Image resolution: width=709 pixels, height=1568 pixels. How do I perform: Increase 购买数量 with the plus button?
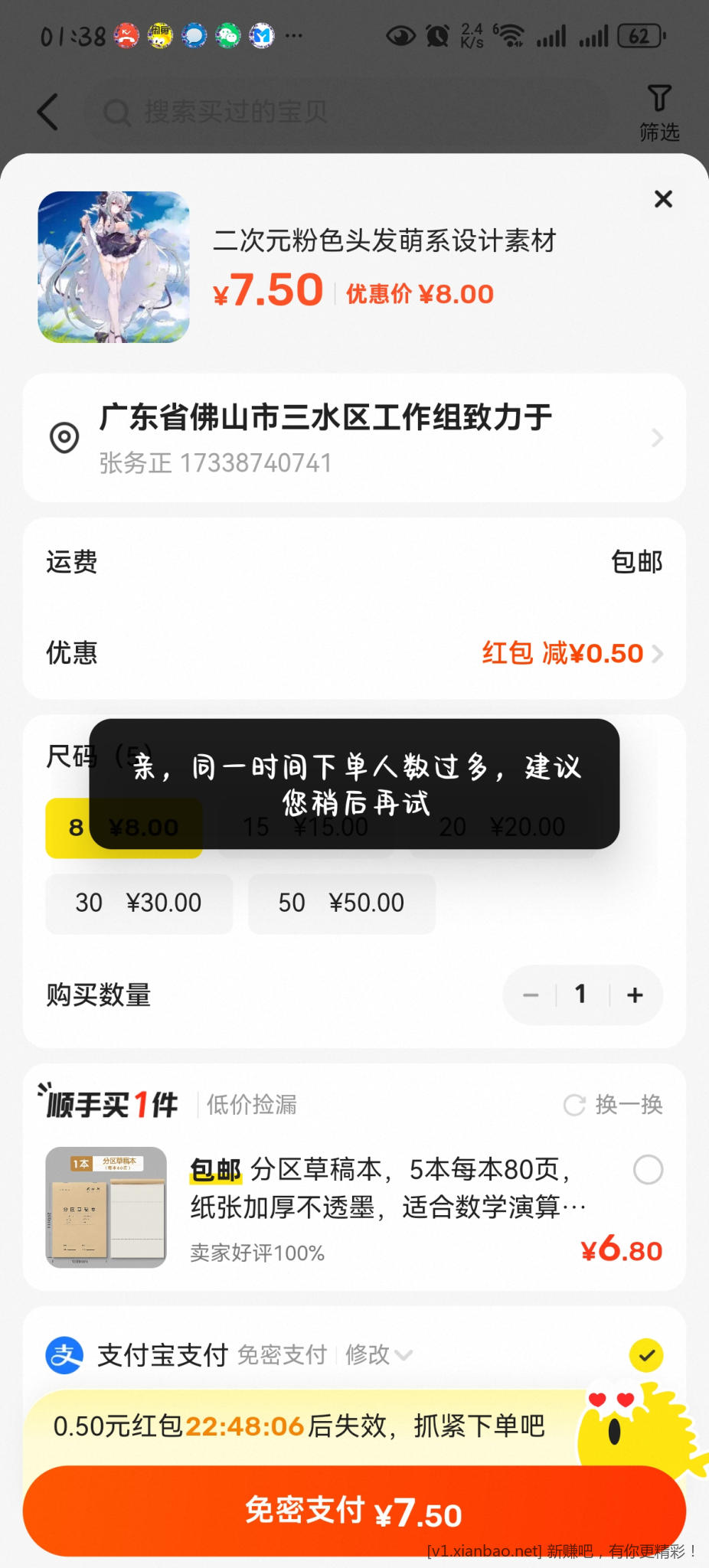(634, 994)
